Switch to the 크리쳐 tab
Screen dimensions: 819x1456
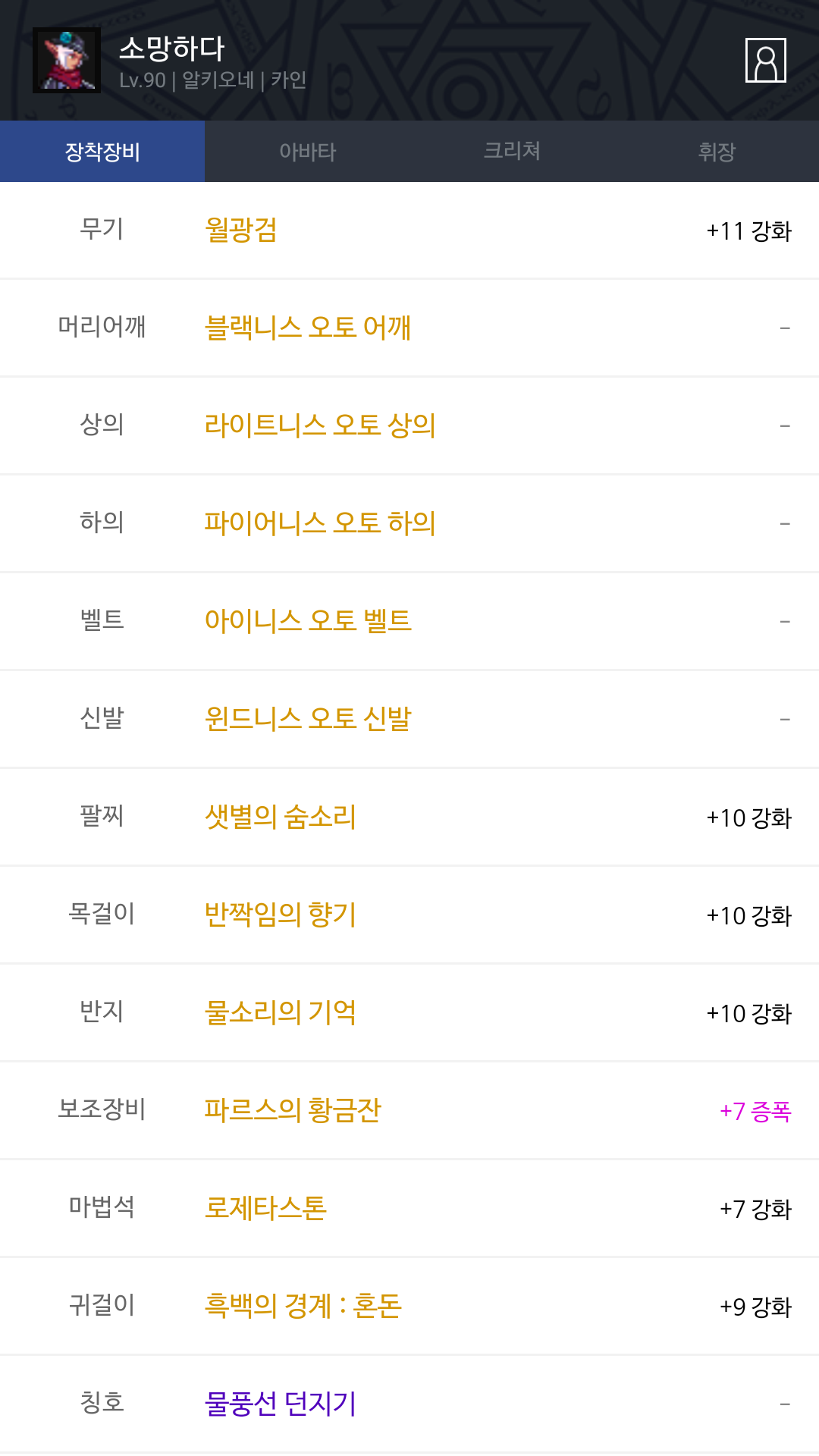tap(512, 152)
